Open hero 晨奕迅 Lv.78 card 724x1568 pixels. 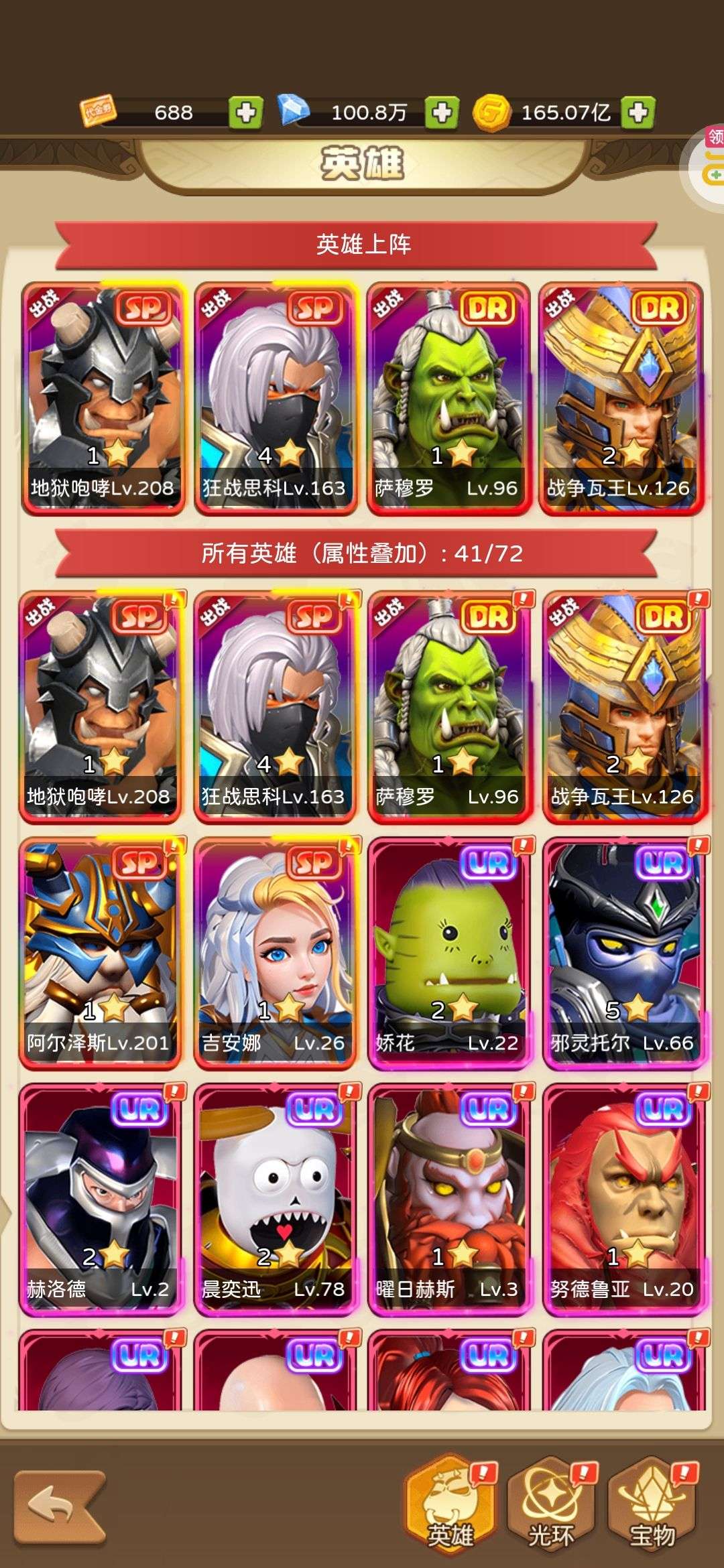pyautogui.click(x=275, y=1197)
